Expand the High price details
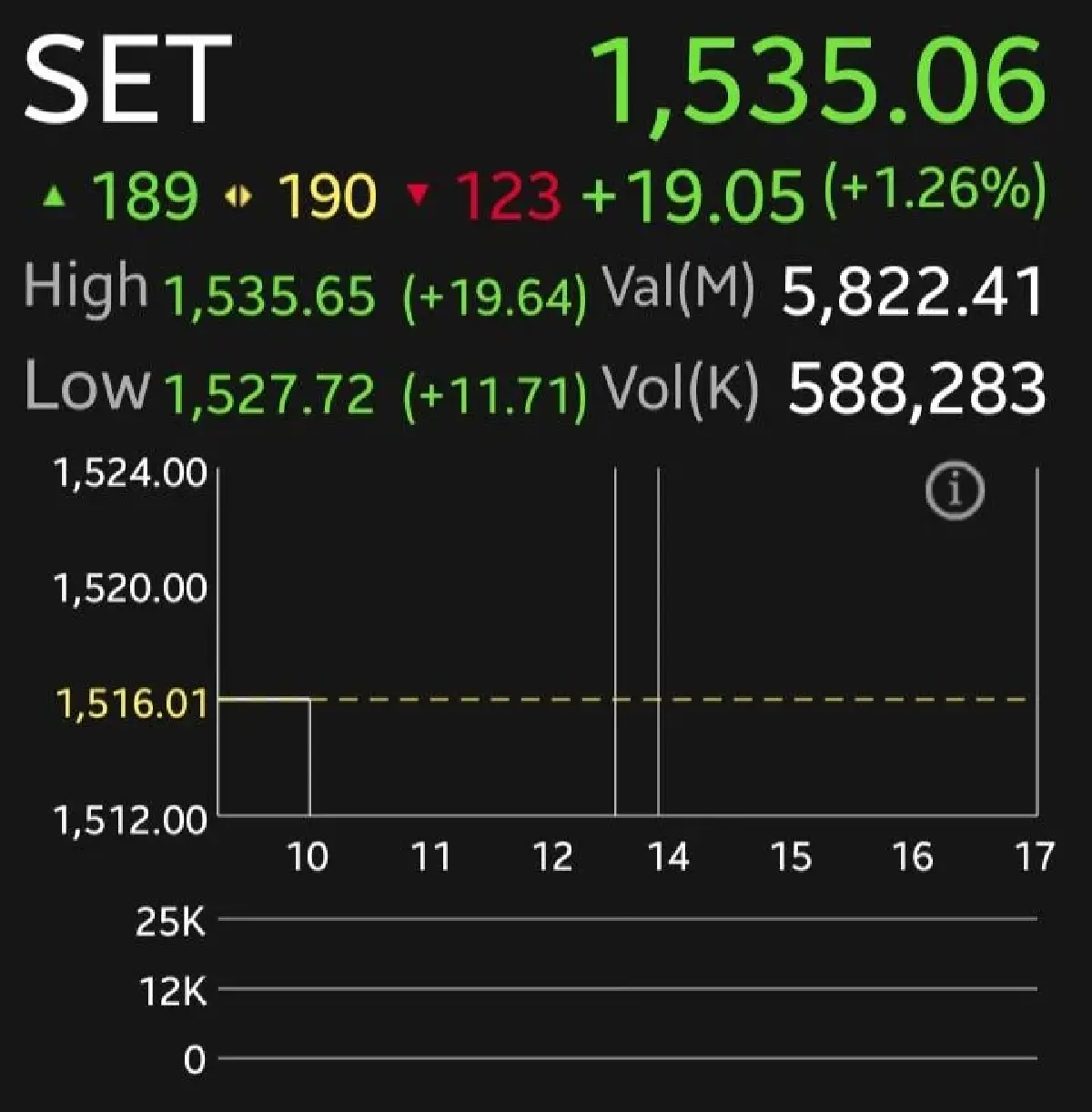 (86, 289)
